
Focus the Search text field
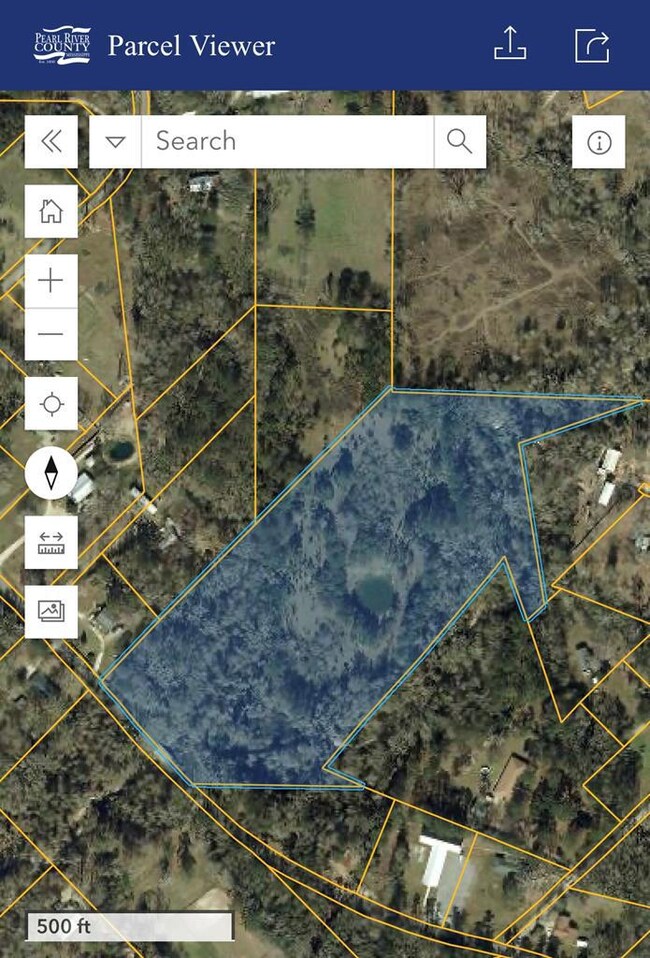(x=288, y=141)
